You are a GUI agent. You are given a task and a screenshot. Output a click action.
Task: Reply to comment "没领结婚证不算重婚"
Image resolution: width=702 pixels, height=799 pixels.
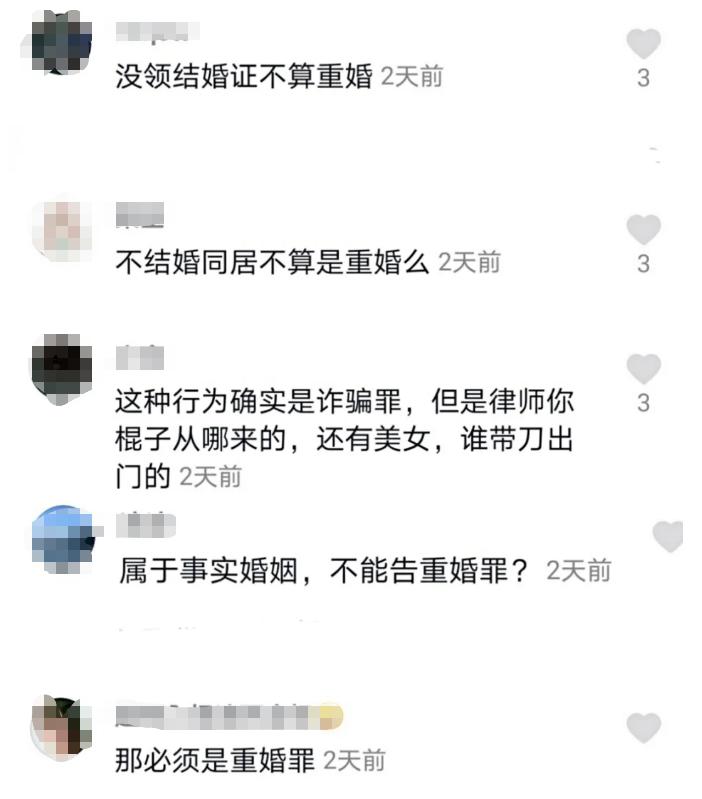(x=244, y=76)
